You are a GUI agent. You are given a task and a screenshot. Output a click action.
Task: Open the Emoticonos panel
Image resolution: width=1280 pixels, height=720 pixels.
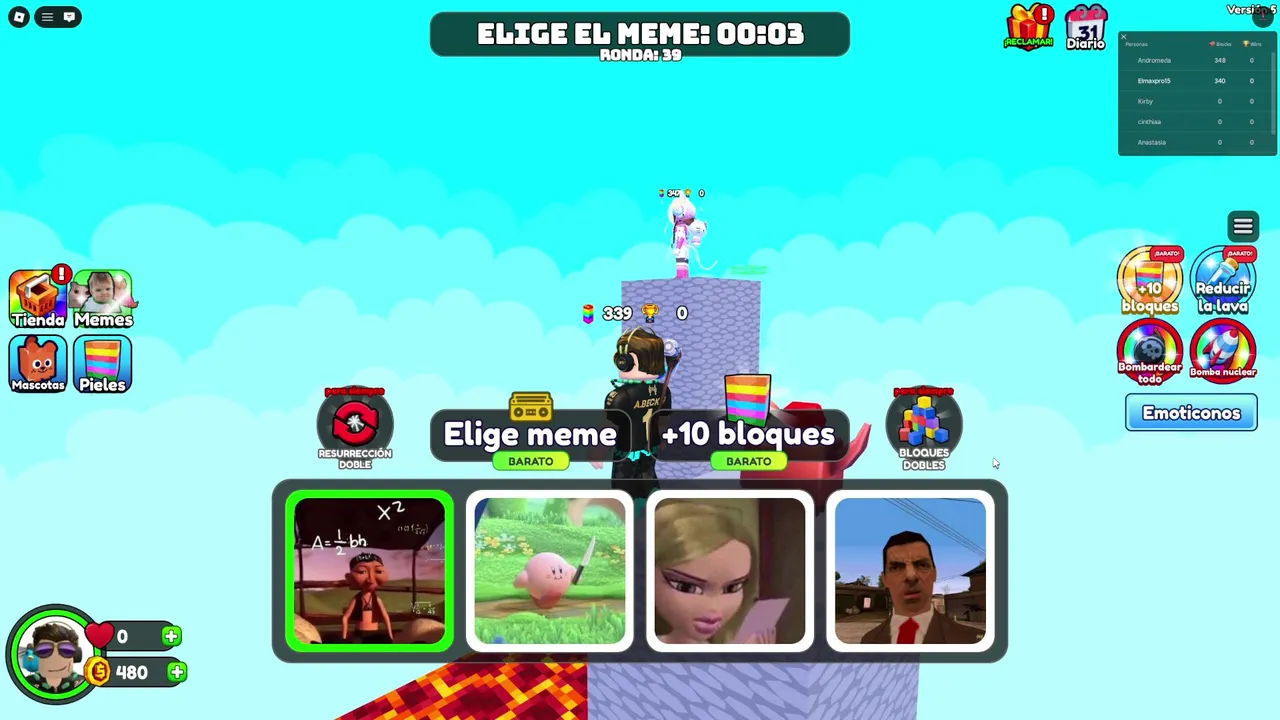[x=1191, y=413]
